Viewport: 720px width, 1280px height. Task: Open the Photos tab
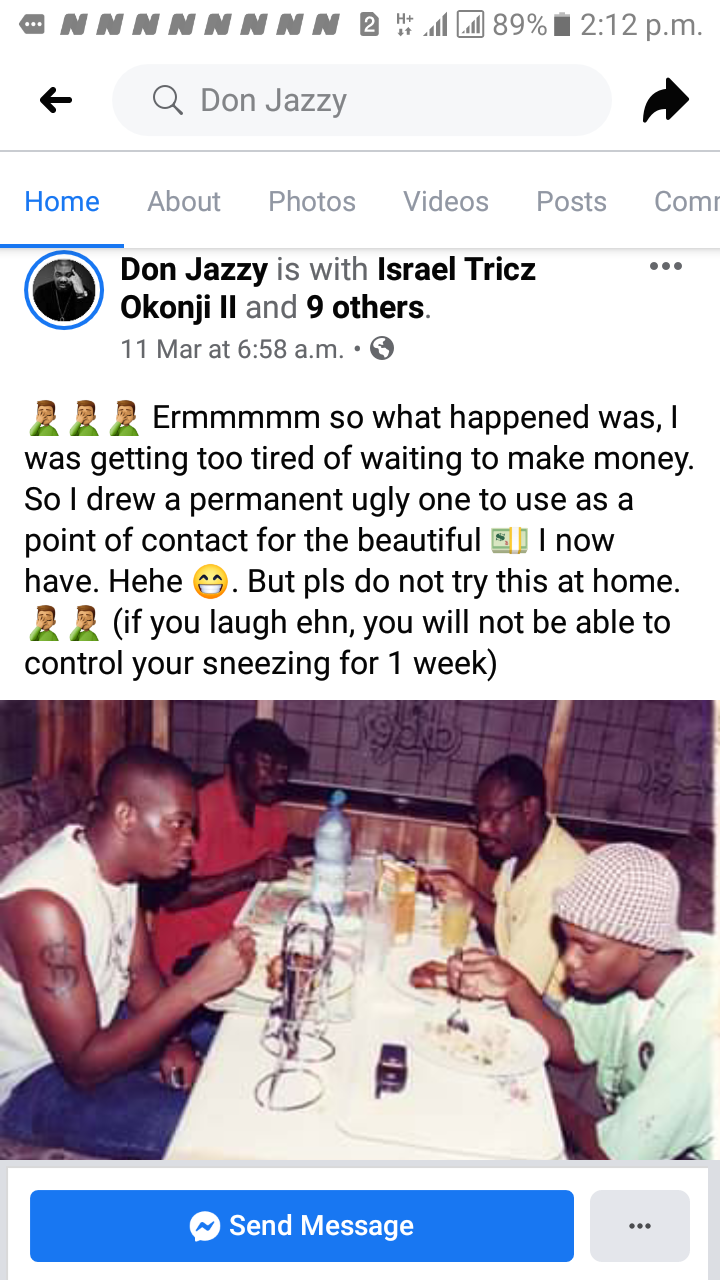[312, 202]
